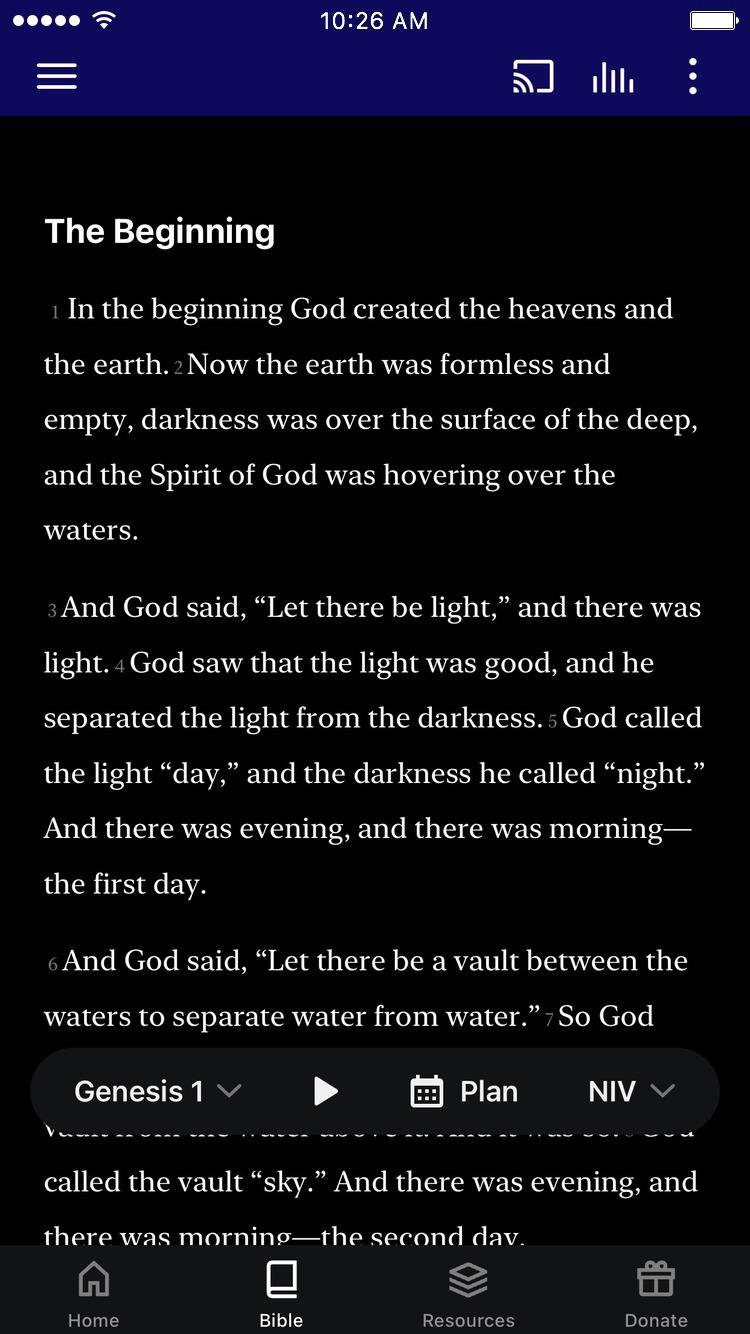Select the Bible tab

point(281,1294)
